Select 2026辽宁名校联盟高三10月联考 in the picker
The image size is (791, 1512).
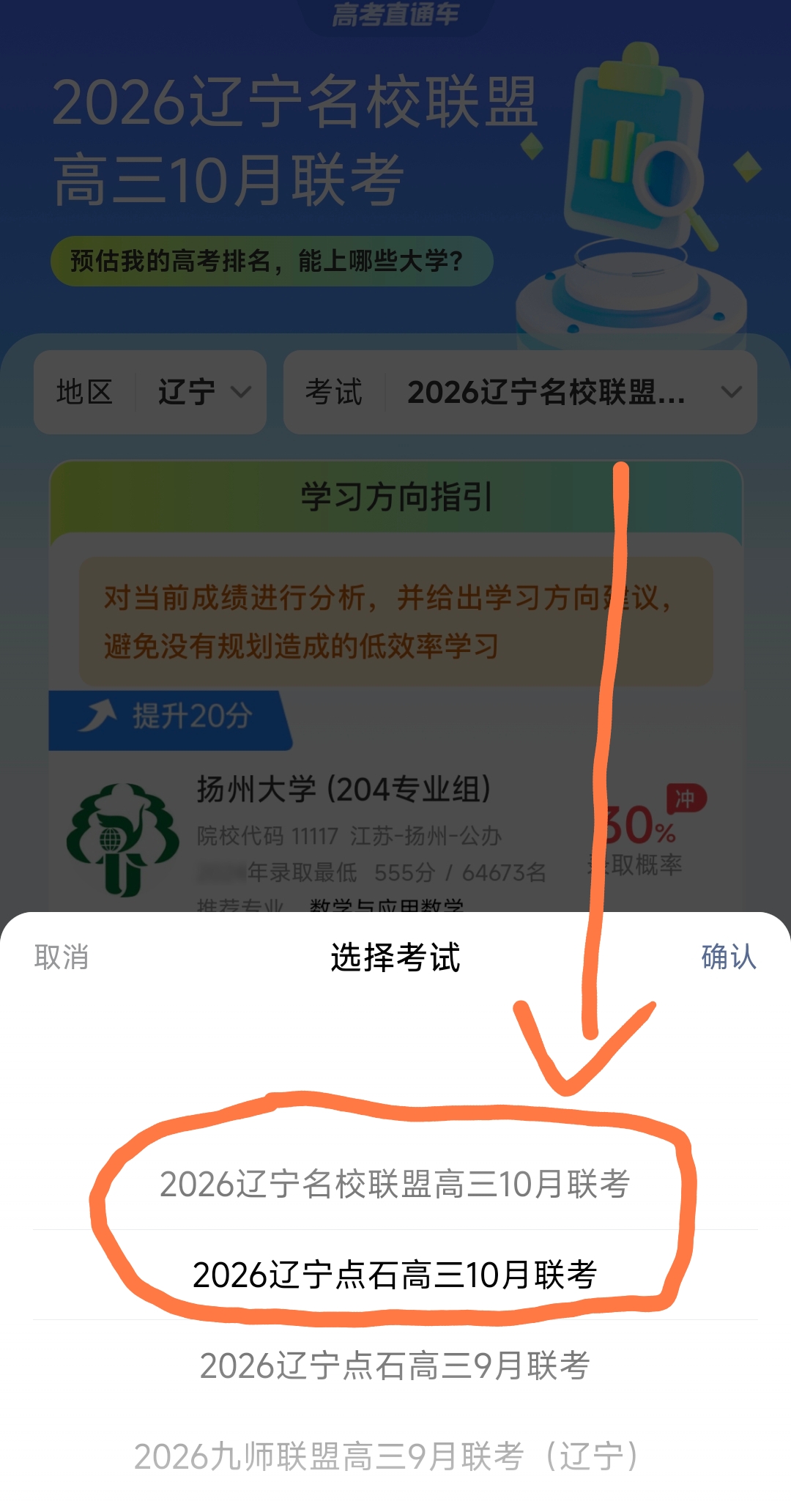[x=395, y=1185]
